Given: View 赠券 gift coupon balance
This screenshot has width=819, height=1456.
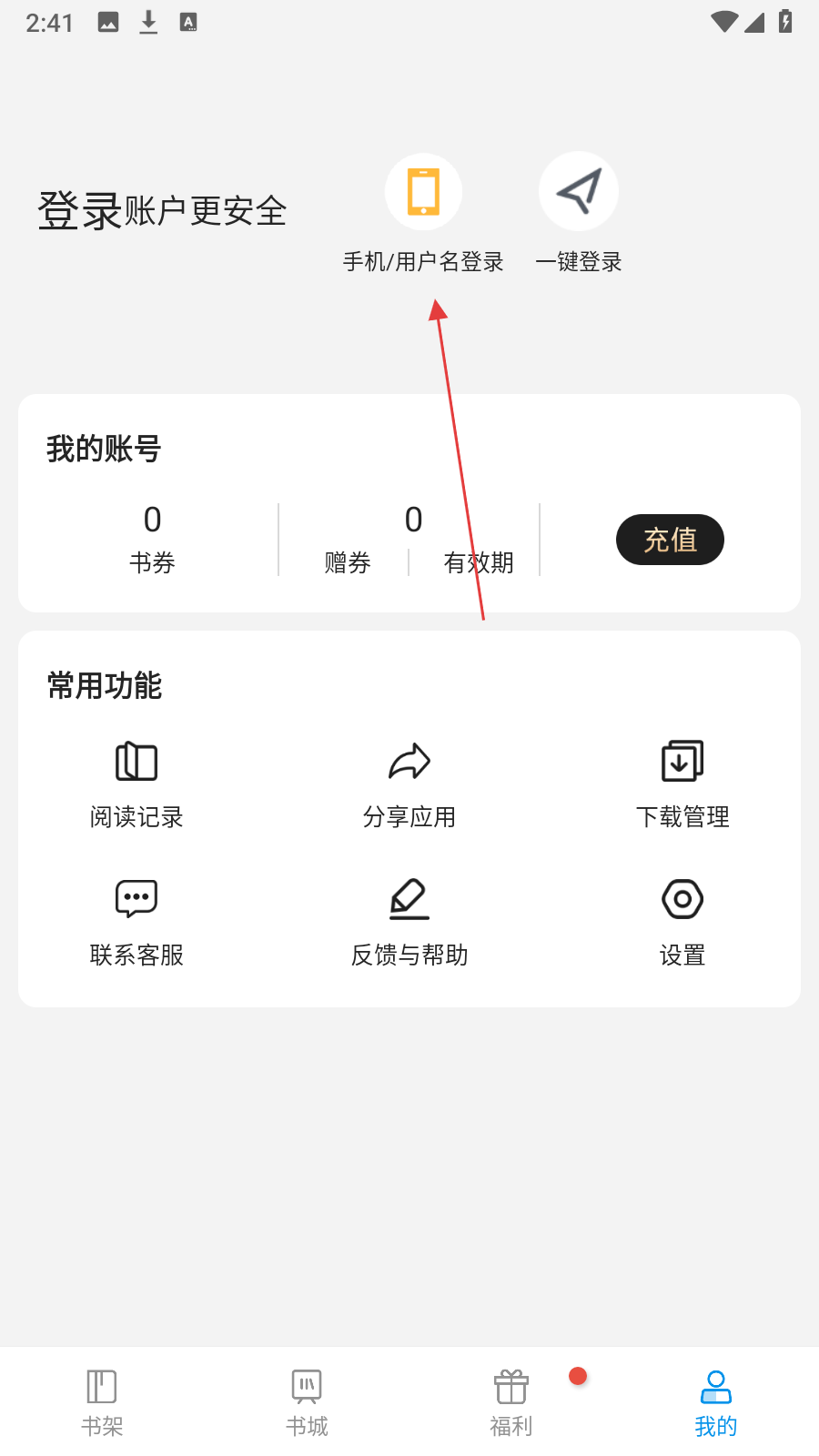Looking at the screenshot, I should pos(348,562).
